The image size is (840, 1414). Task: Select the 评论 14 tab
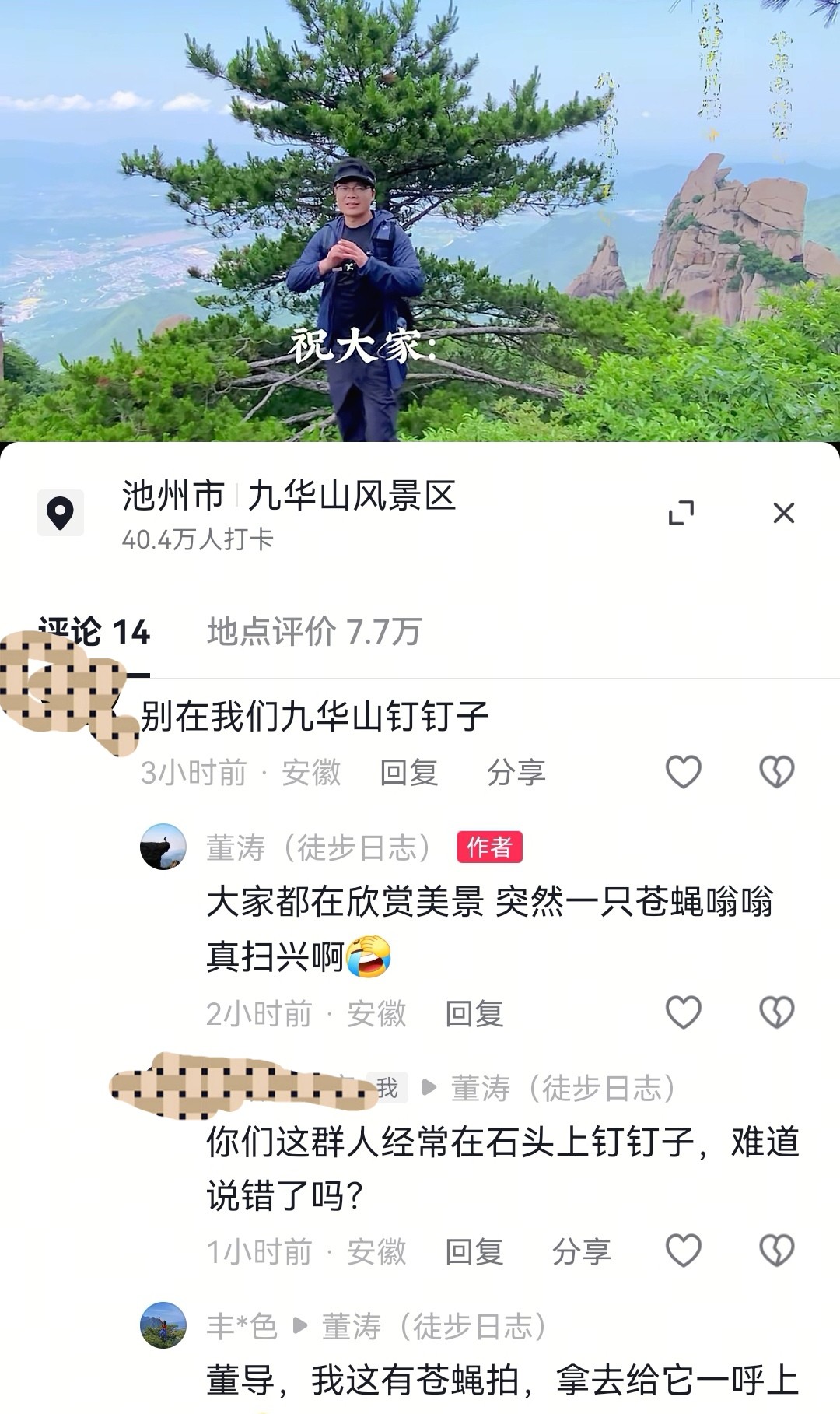[94, 632]
